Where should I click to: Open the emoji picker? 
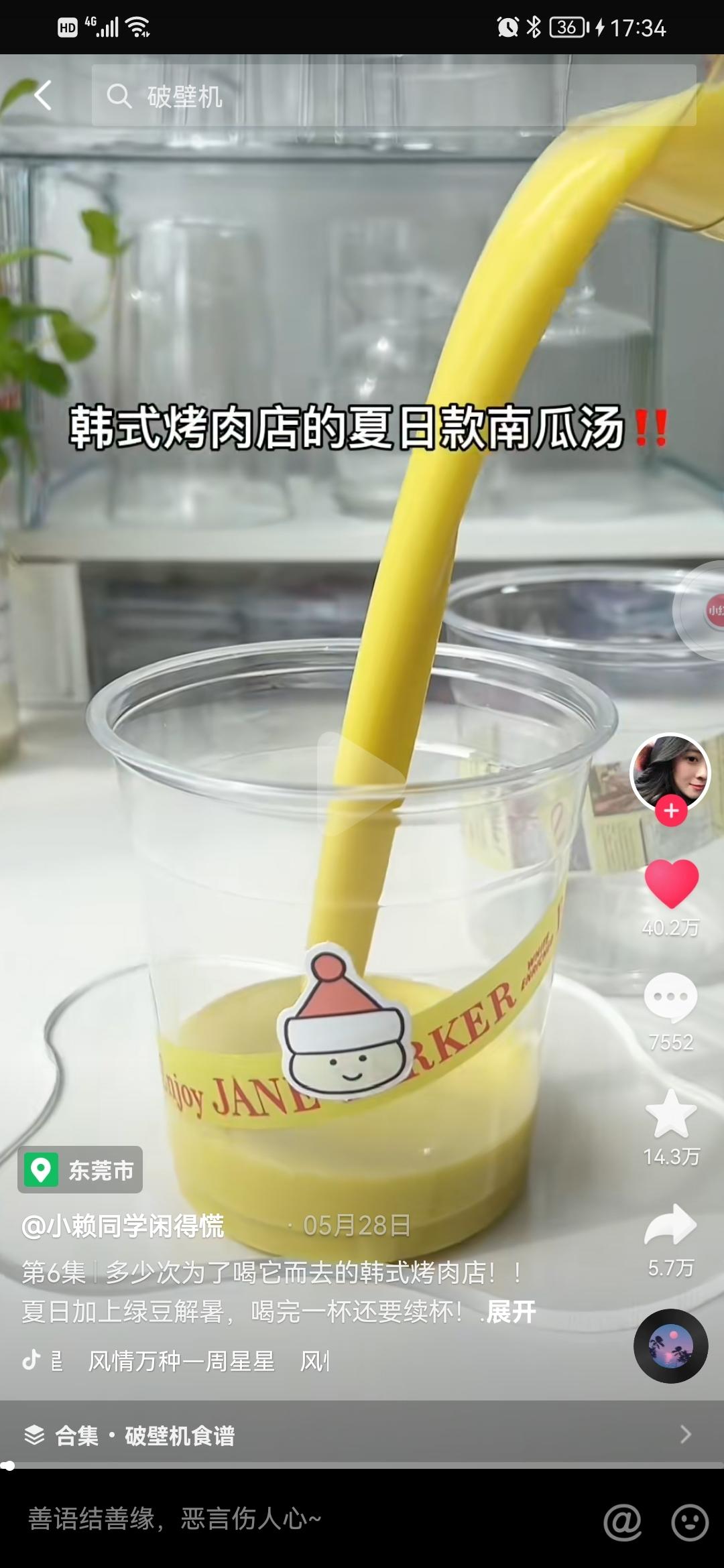[690, 1521]
